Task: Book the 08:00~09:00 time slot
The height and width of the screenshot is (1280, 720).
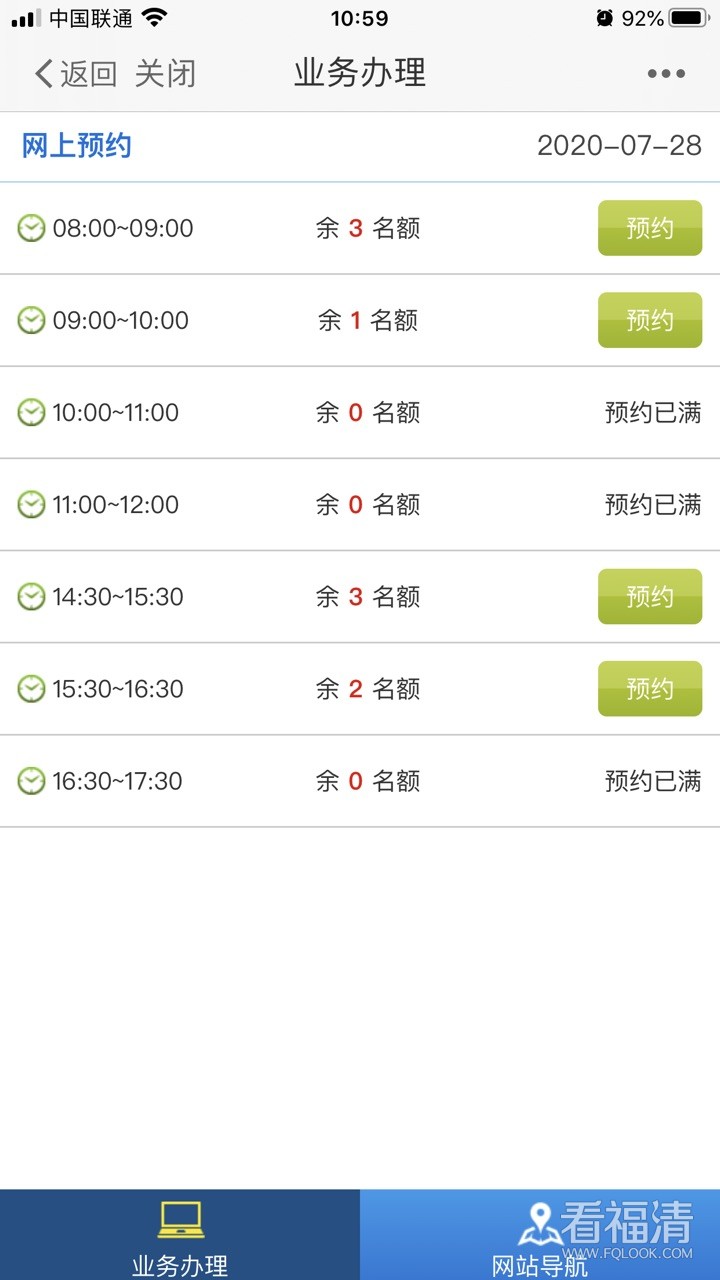Action: click(x=650, y=228)
